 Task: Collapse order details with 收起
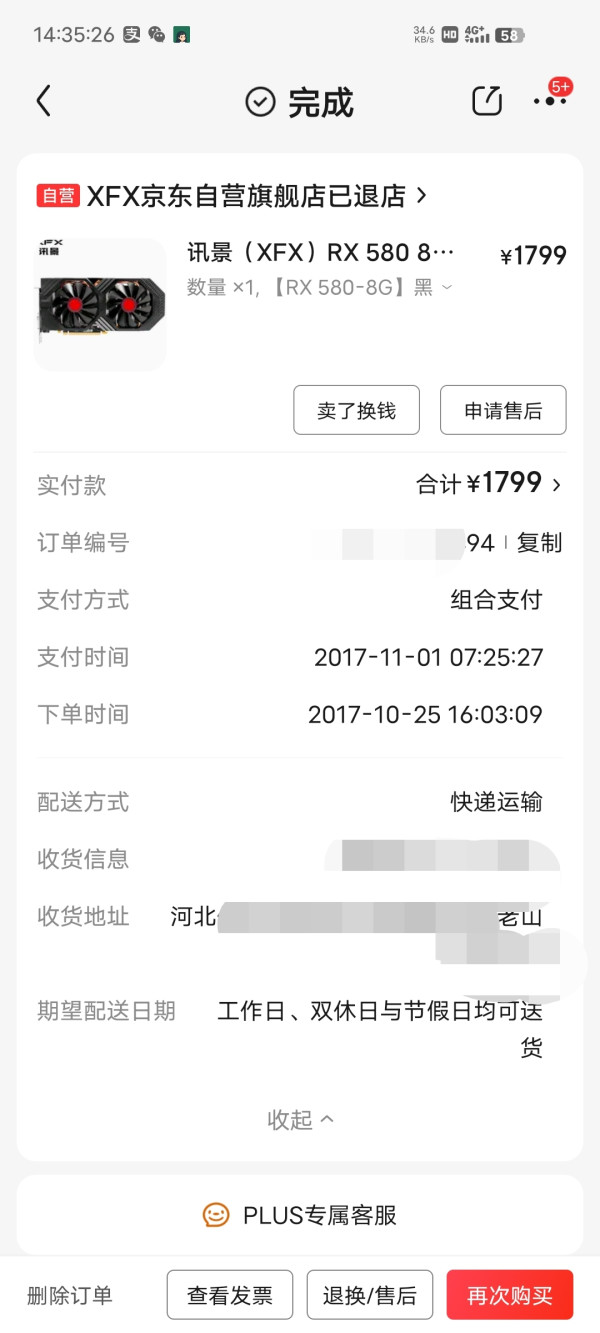[x=300, y=1120]
